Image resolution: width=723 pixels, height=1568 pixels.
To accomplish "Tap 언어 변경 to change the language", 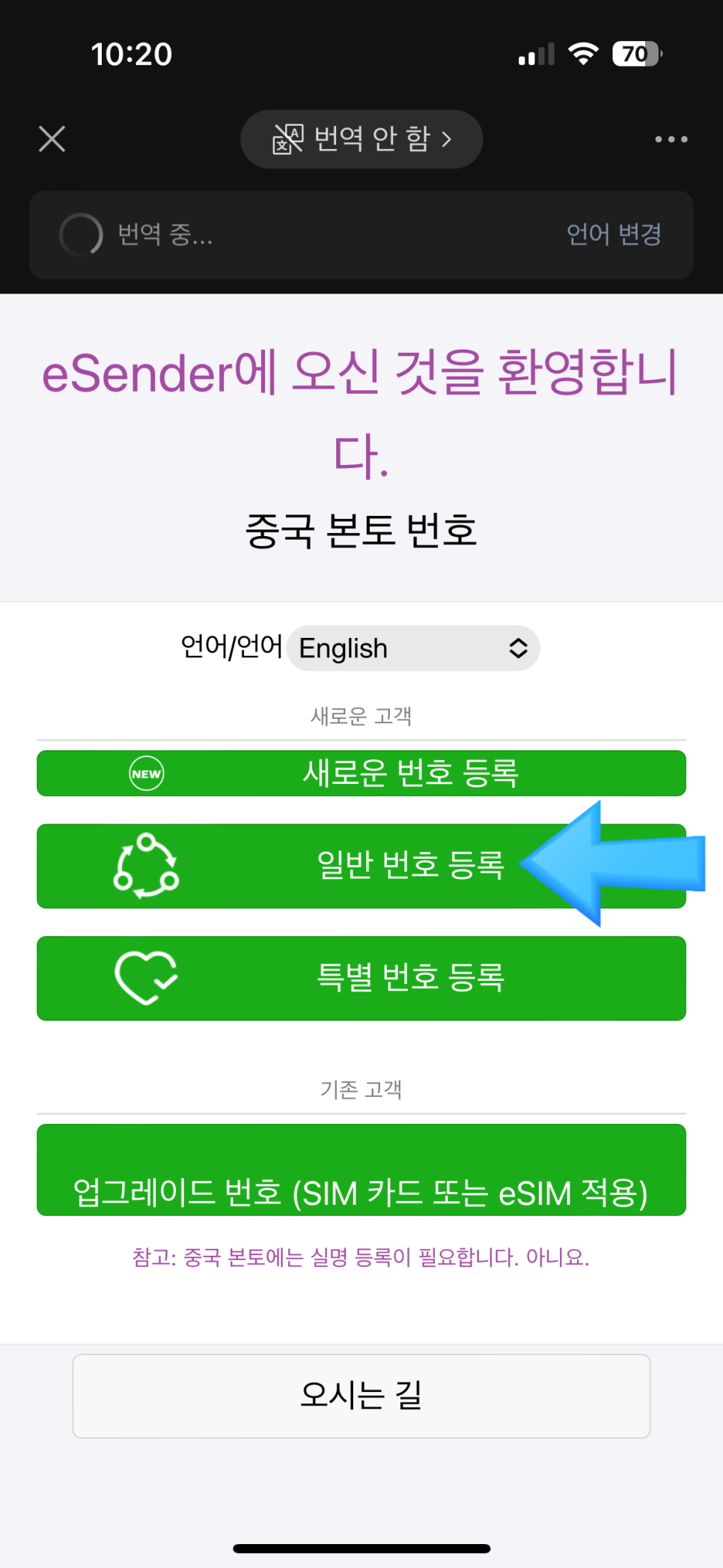I will click(x=614, y=234).
